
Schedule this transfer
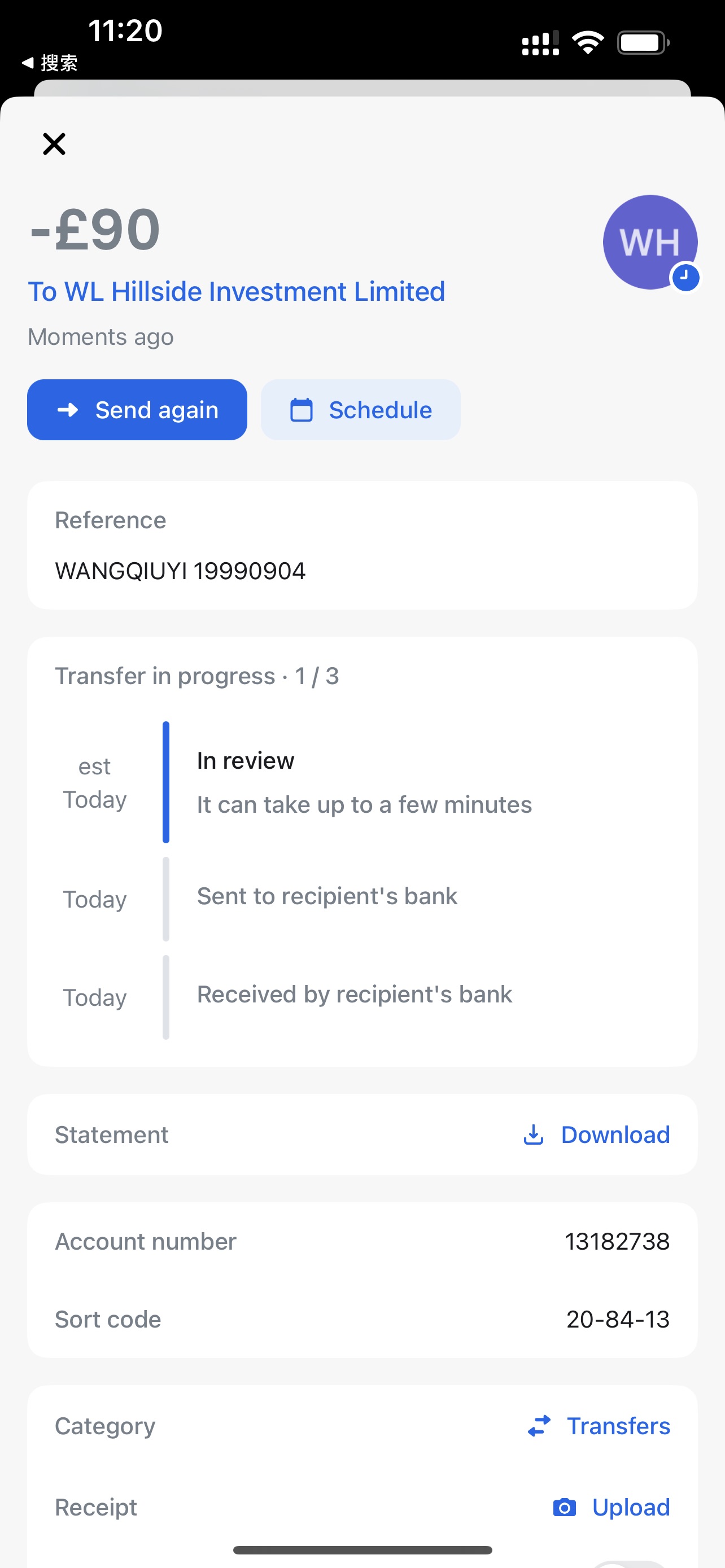(x=360, y=410)
